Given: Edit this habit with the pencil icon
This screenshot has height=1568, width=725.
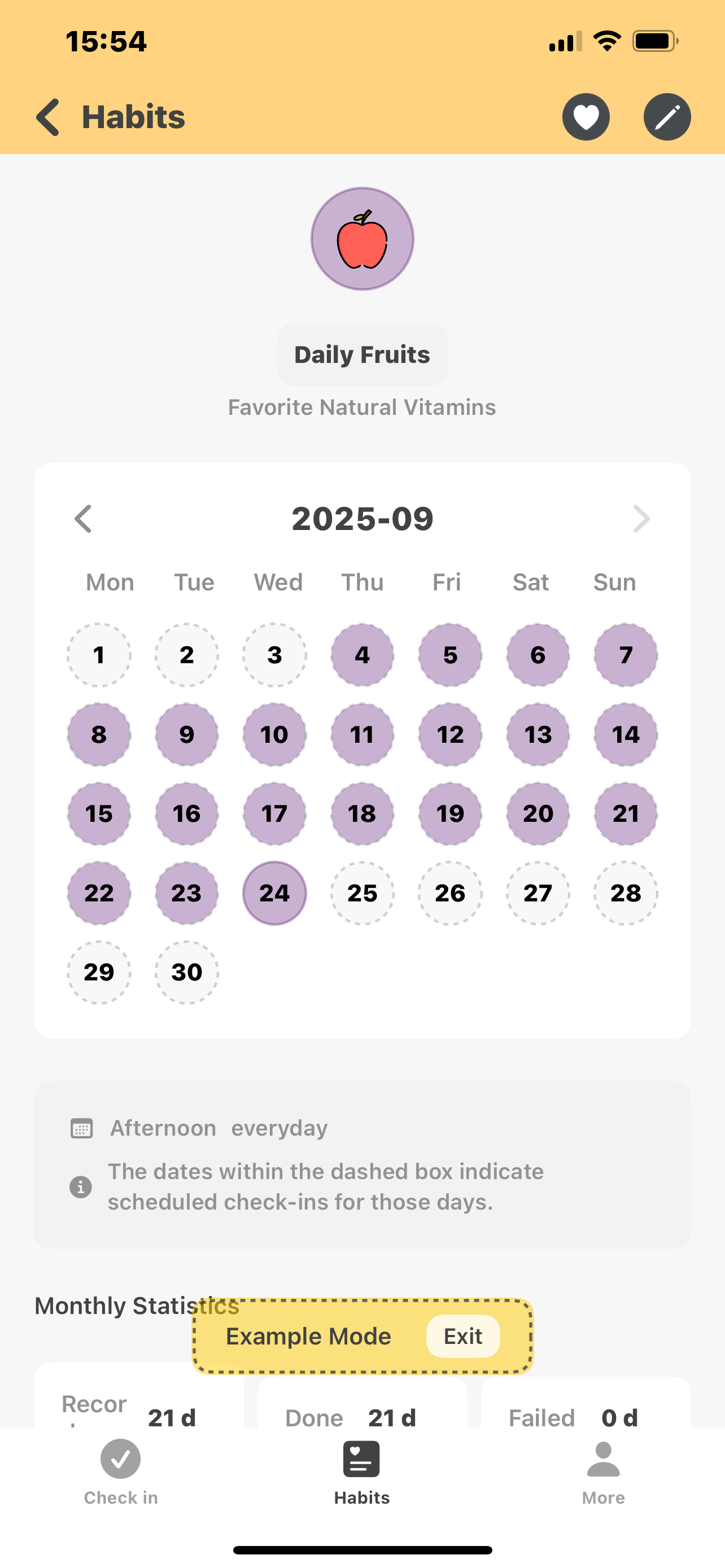Looking at the screenshot, I should (x=667, y=117).
